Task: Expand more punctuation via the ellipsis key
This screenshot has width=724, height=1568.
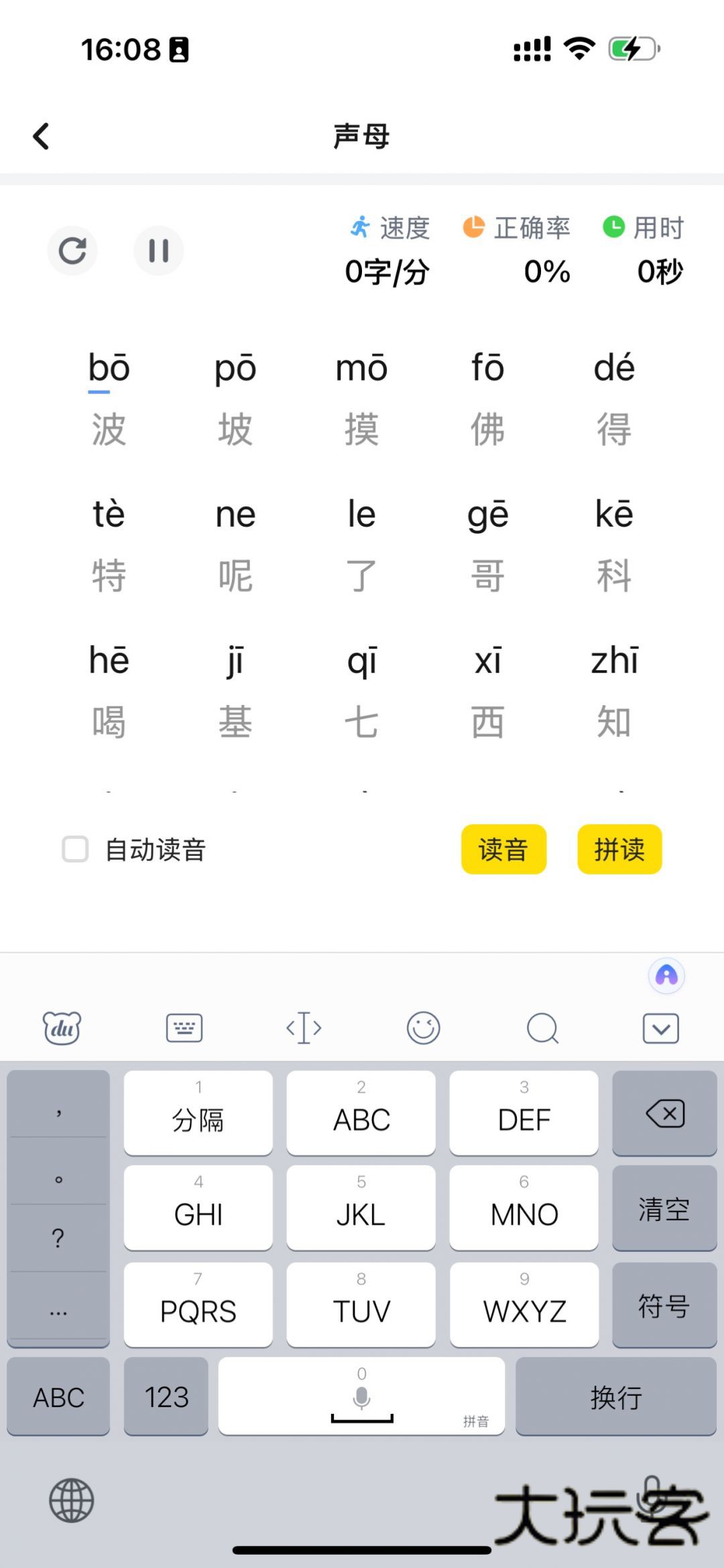Action: point(58,1313)
